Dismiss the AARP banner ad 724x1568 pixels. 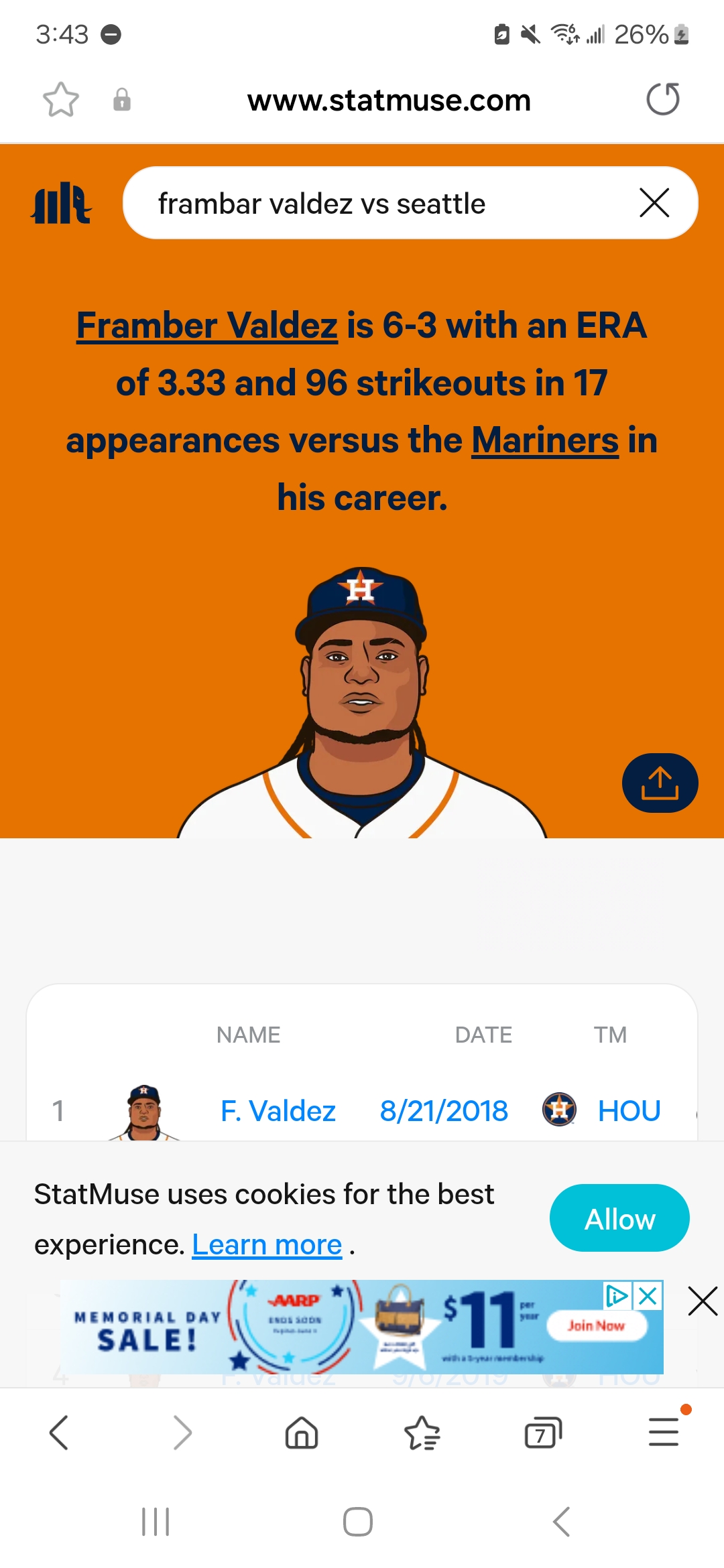703,1301
